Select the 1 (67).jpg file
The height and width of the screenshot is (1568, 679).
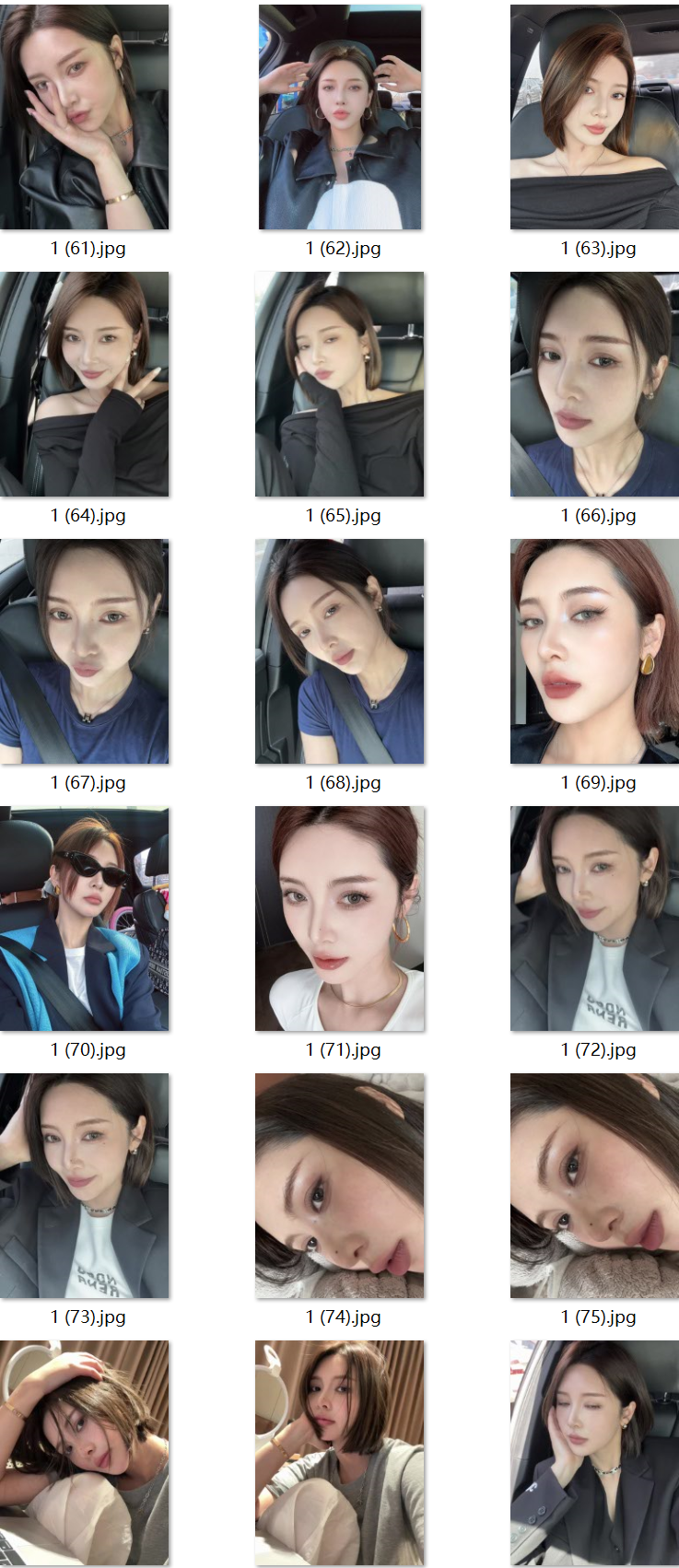(85, 651)
